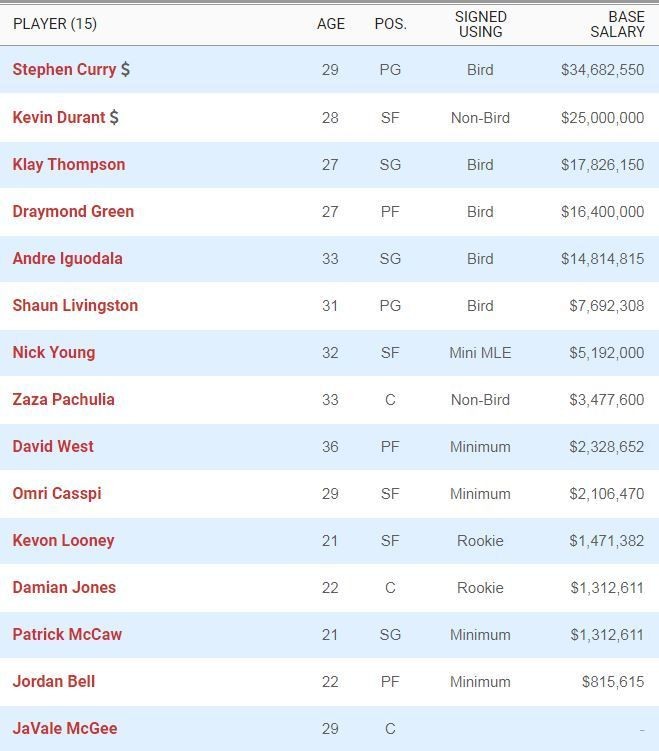
Task: Open Kevon Looney's profile
Action: [x=63, y=540]
